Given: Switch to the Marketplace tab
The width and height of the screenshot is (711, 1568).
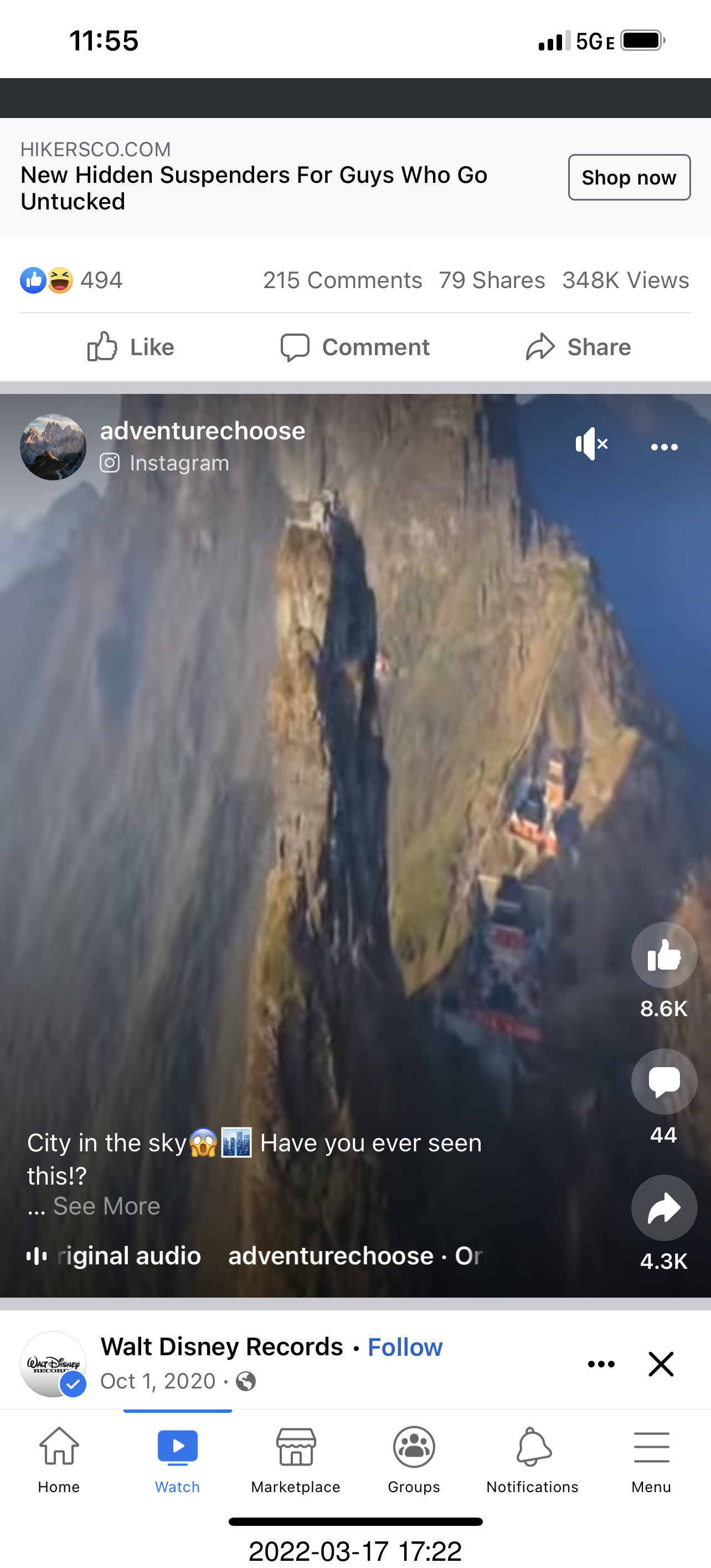Looking at the screenshot, I should click(296, 1459).
